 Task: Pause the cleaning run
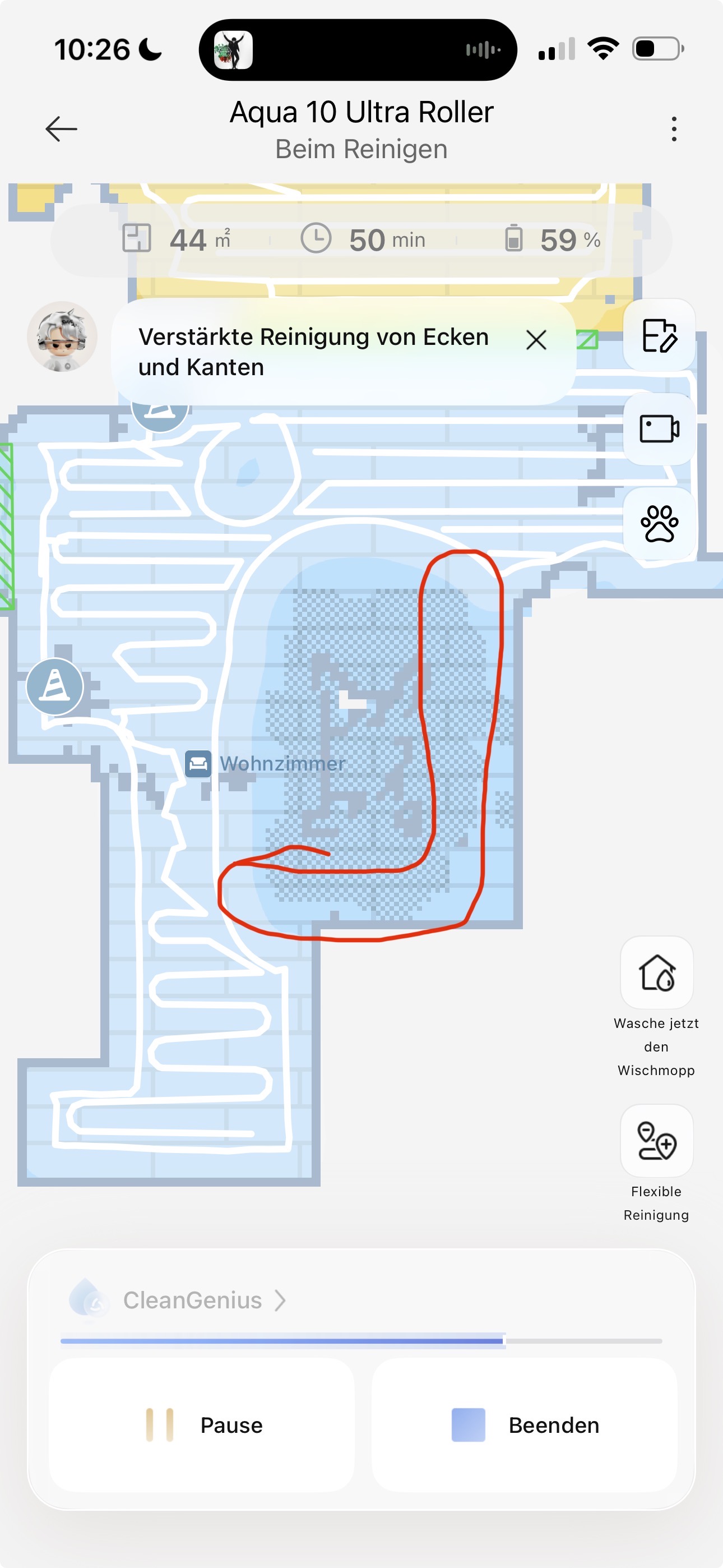click(x=202, y=1424)
